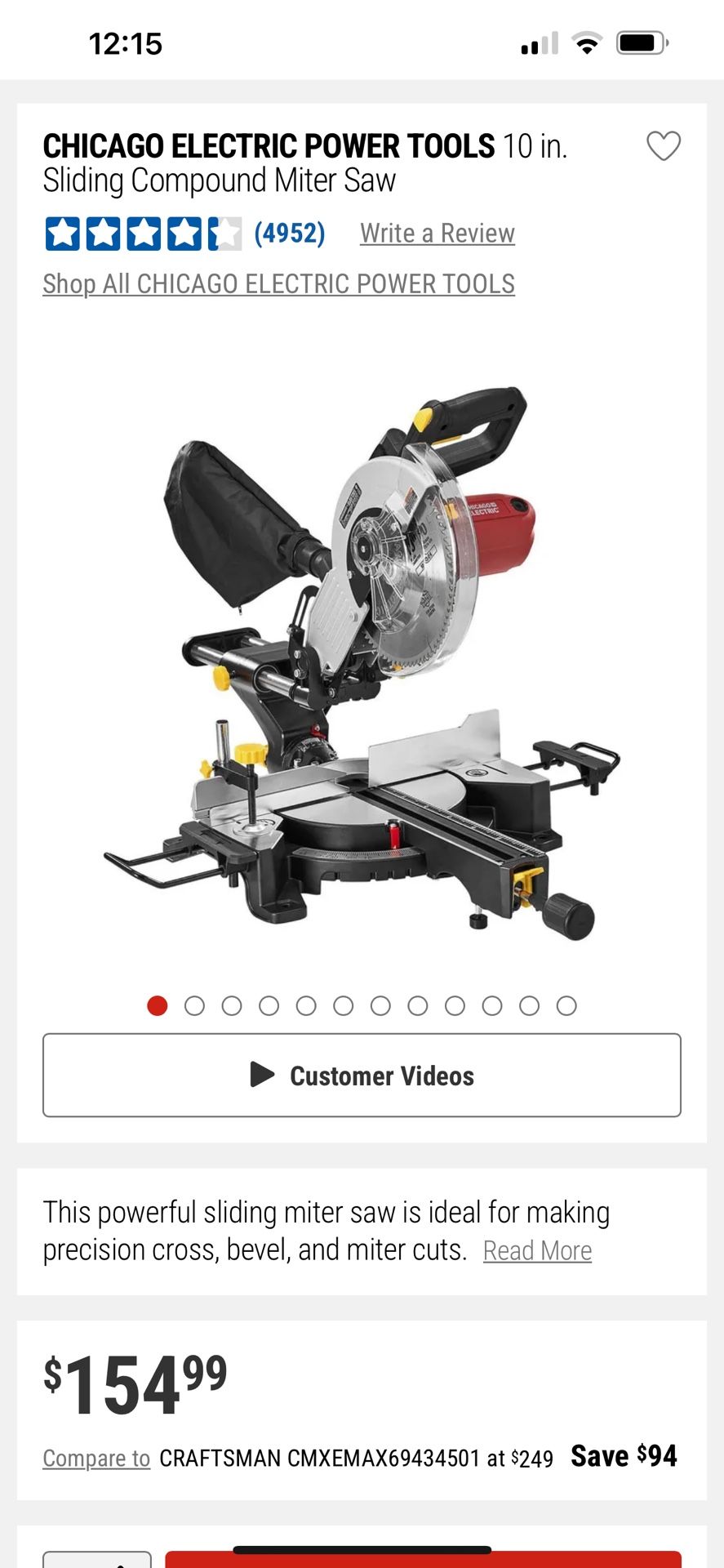Expand description with Read More
This screenshot has width=724, height=1568.
point(537,1250)
